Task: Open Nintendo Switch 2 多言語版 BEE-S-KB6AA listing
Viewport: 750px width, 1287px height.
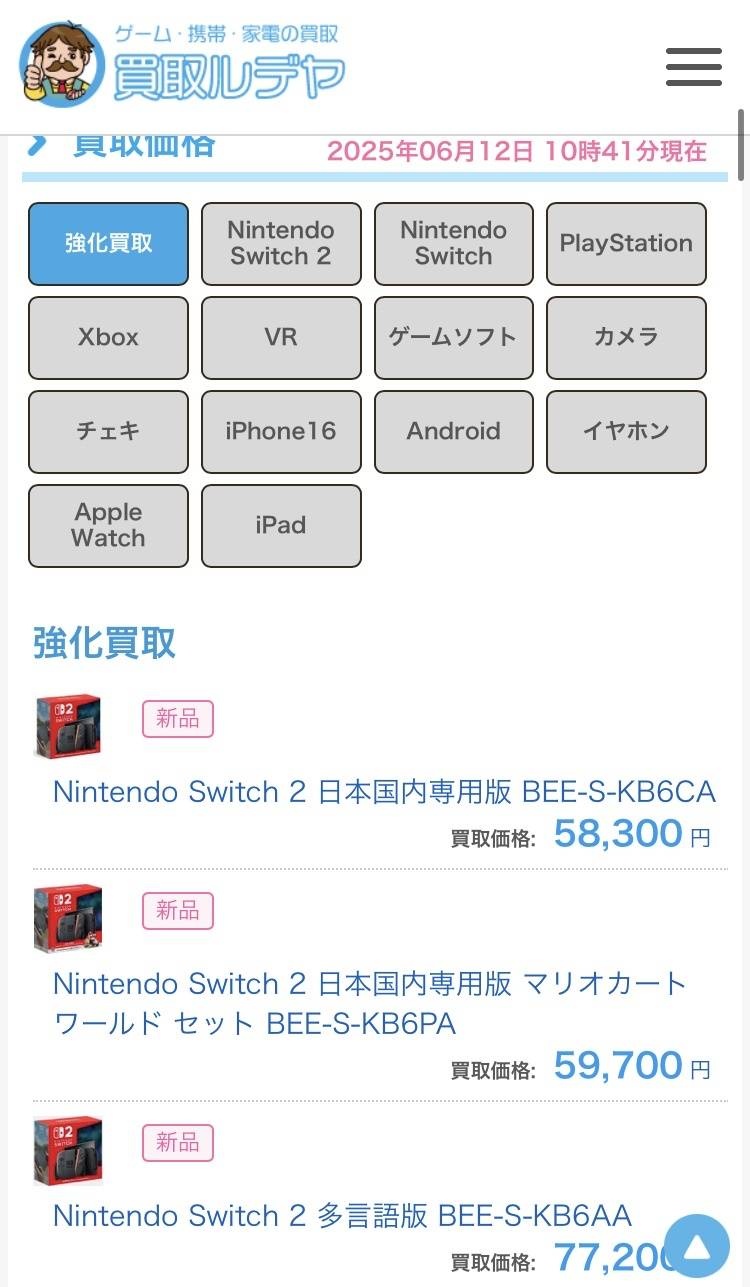Action: (342, 1216)
